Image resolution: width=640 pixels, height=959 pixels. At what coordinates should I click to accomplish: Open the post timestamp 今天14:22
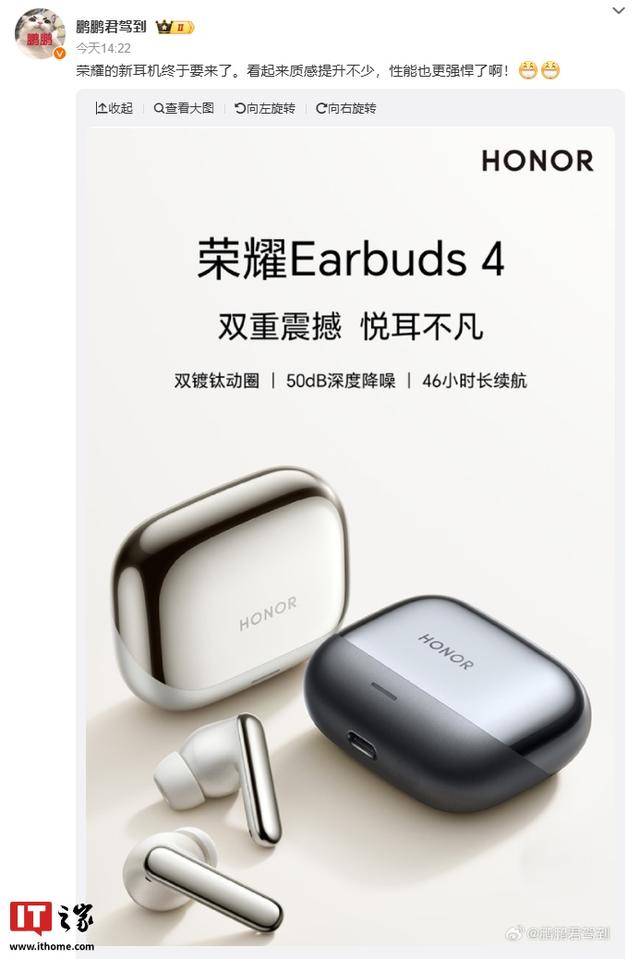point(104,47)
